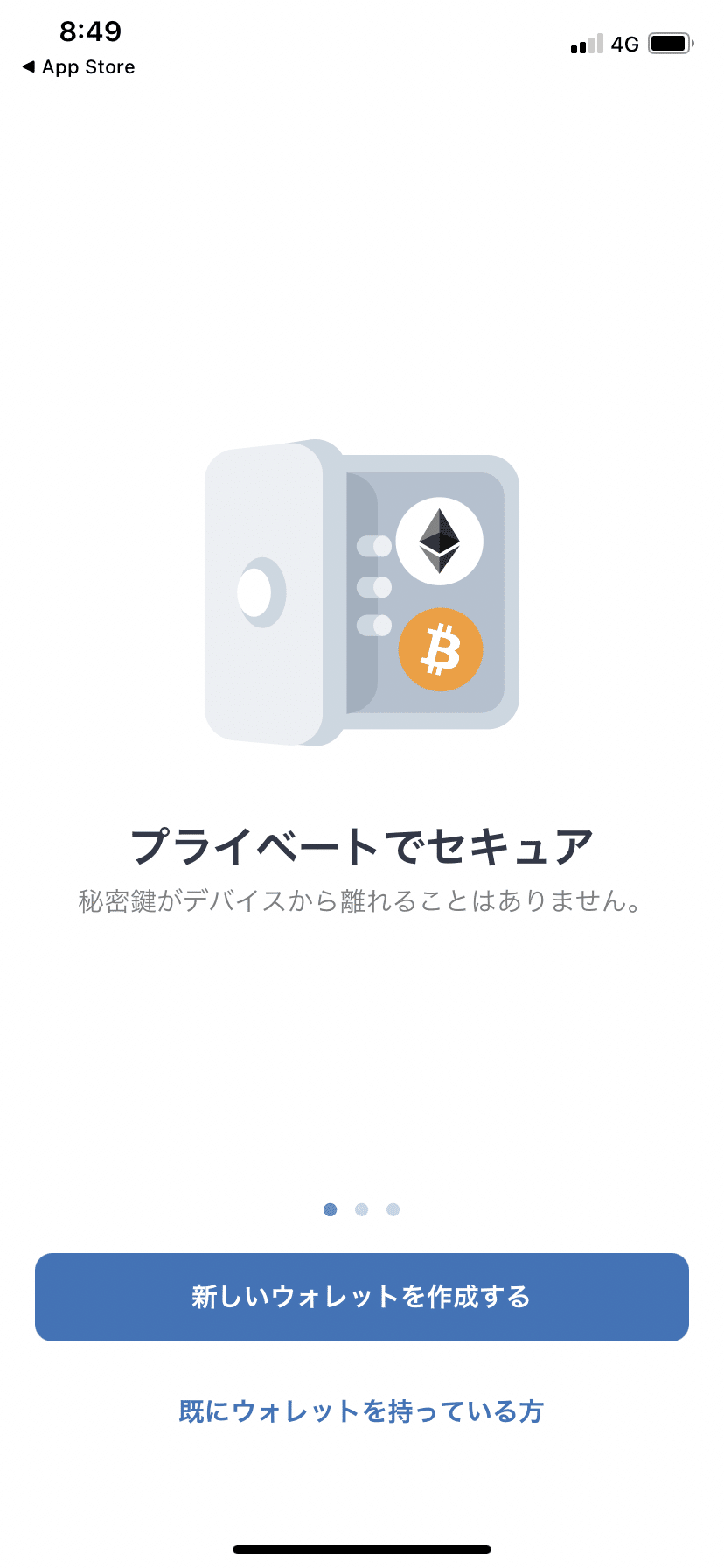Select the second page indicator dot

click(x=362, y=1209)
